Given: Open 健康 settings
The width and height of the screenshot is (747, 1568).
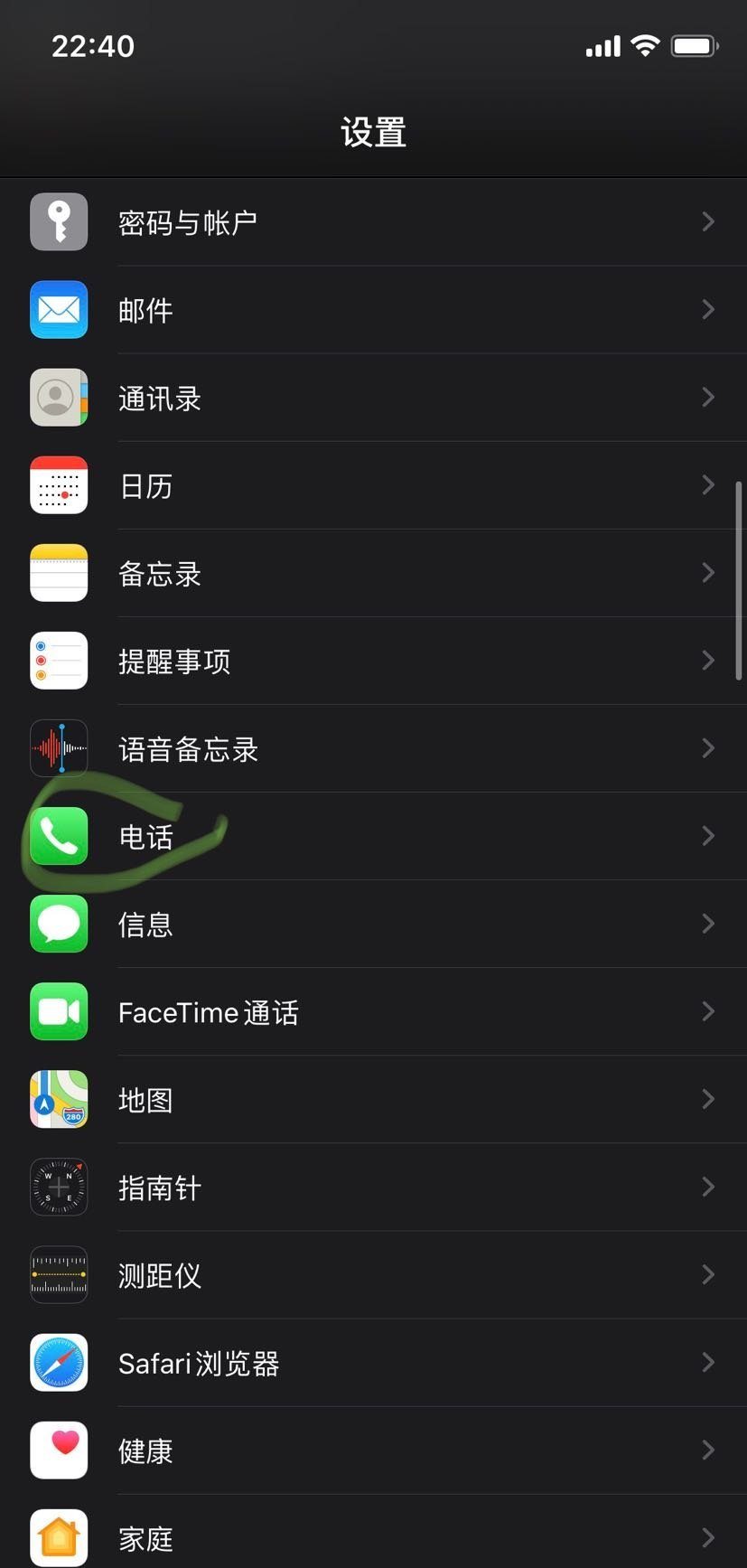Looking at the screenshot, I should tap(373, 1450).
